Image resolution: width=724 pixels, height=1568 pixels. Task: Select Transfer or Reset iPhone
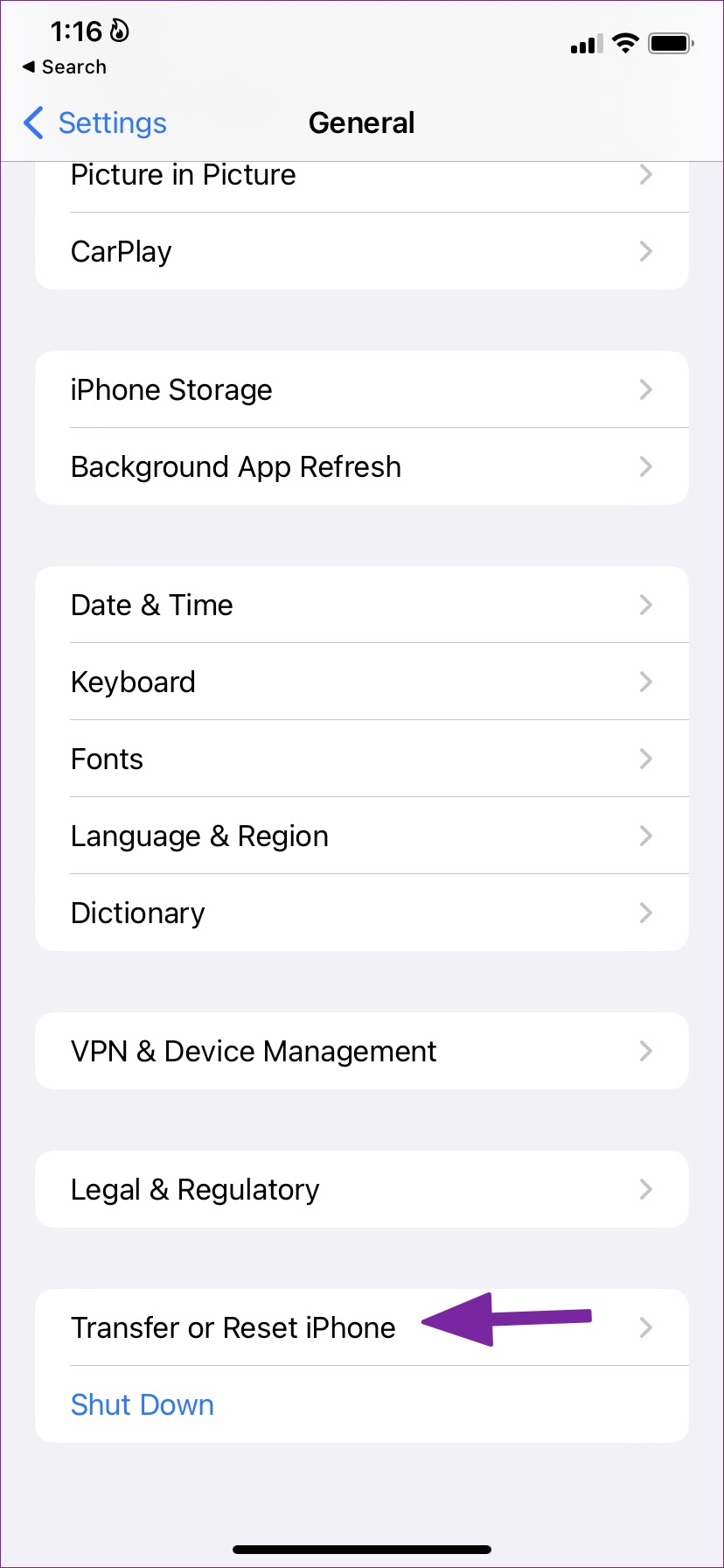[x=233, y=1327]
